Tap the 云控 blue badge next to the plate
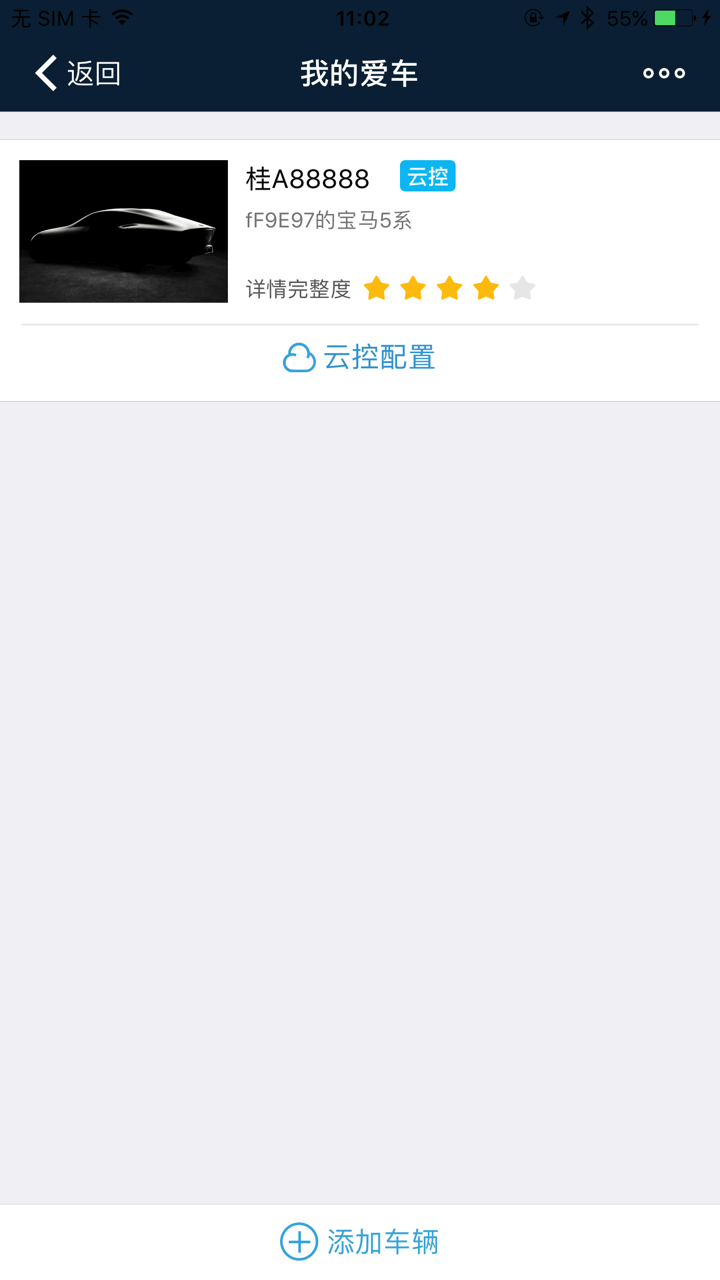720x1280 pixels. tap(427, 175)
